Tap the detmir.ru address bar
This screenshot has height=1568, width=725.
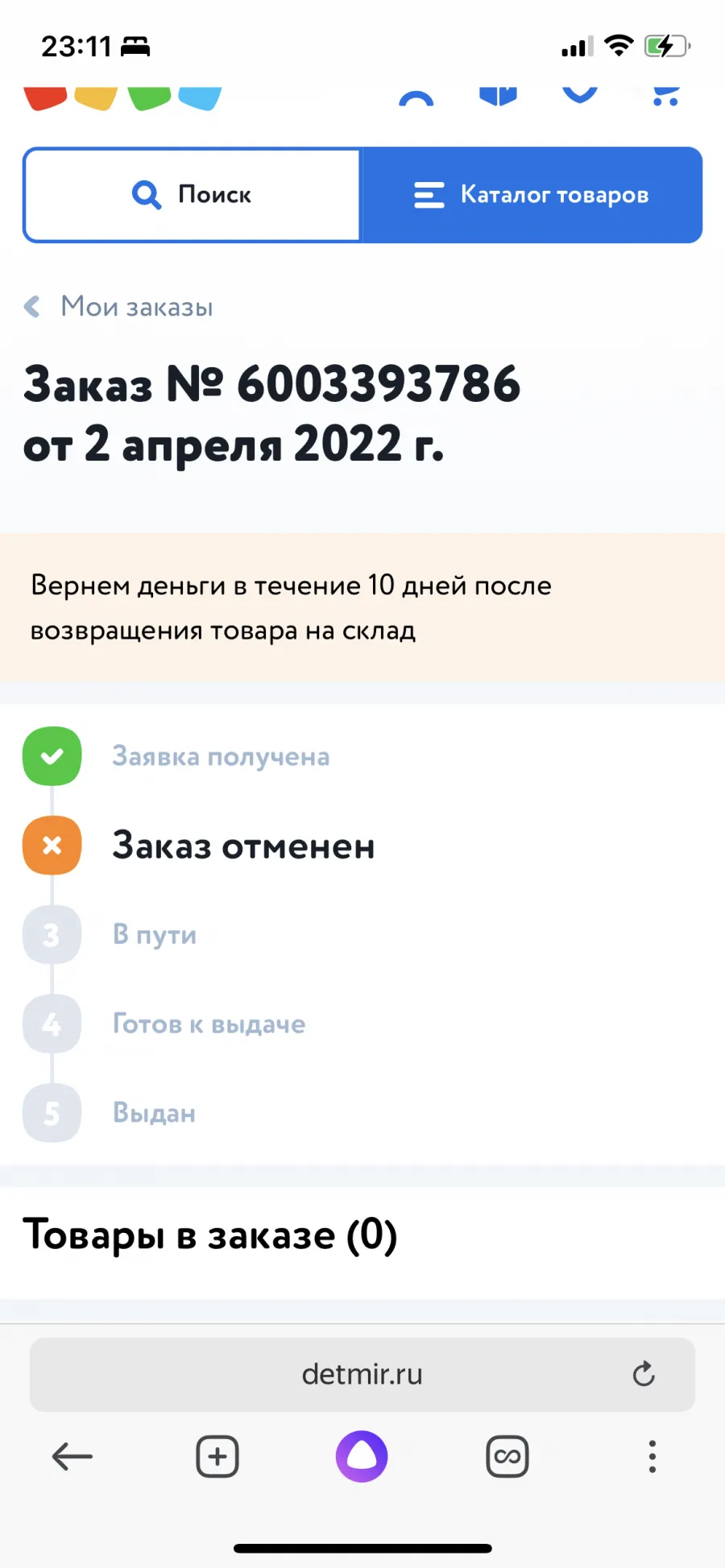coord(362,1375)
